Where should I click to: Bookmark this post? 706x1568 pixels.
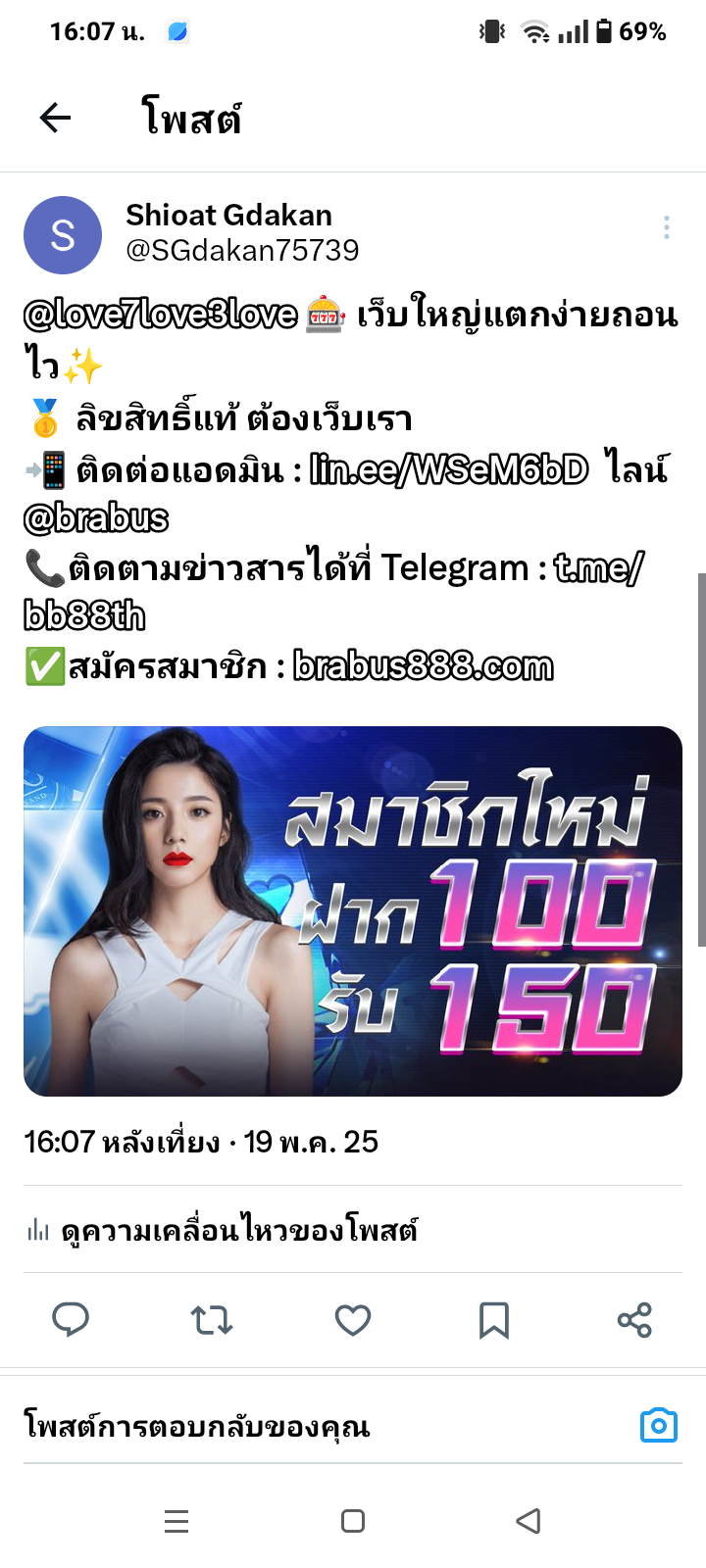[494, 1320]
